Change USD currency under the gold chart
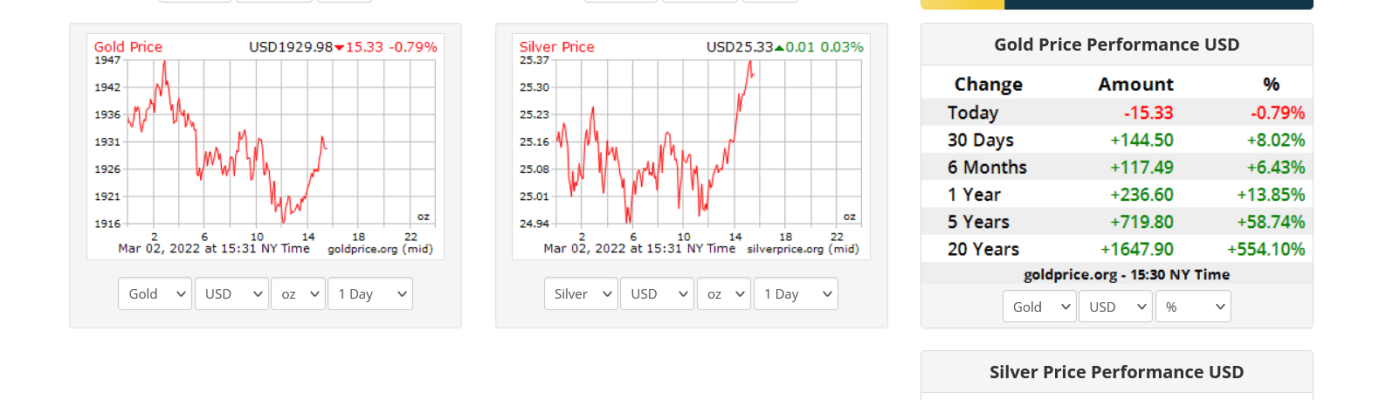The height and width of the screenshot is (400, 1400). (231, 294)
